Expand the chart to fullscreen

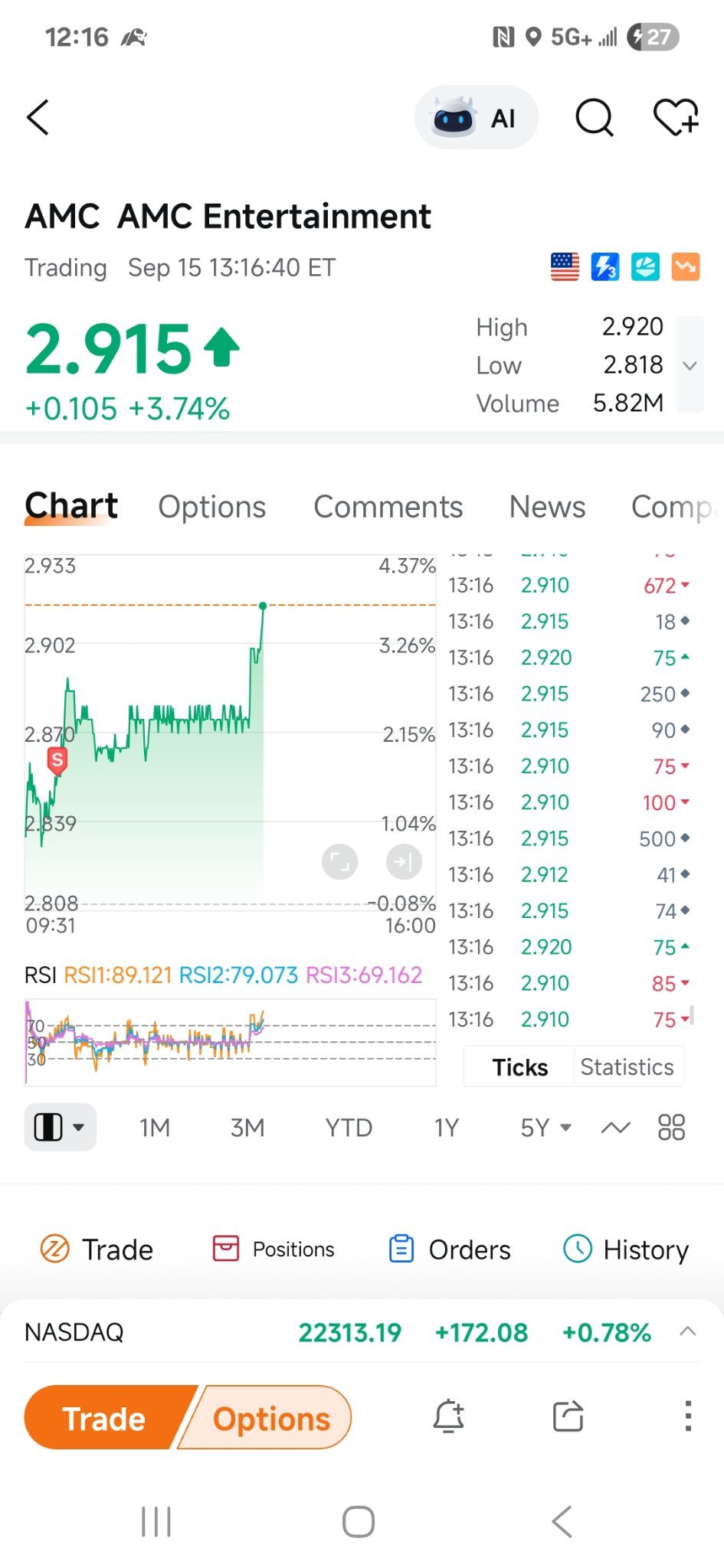[339, 861]
